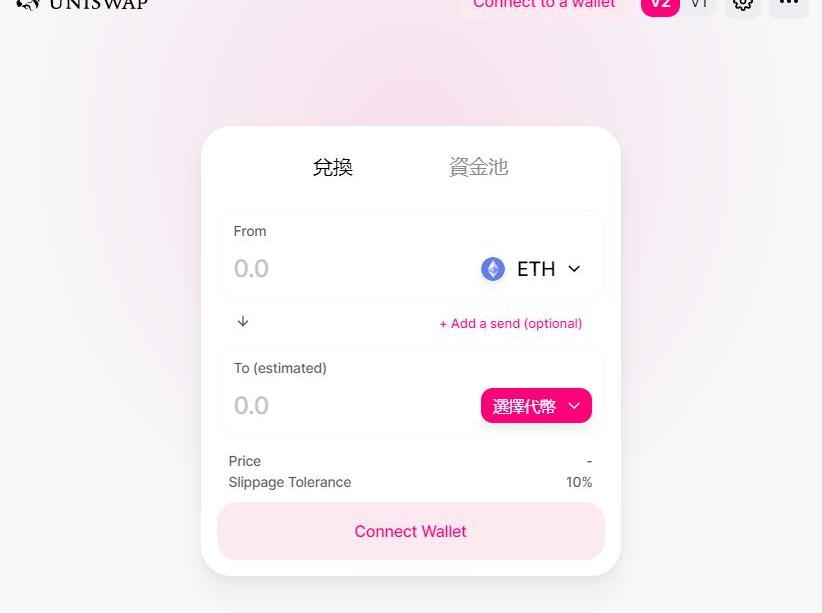Switch to the 資金池 tab
The image size is (822, 613).
click(478, 167)
